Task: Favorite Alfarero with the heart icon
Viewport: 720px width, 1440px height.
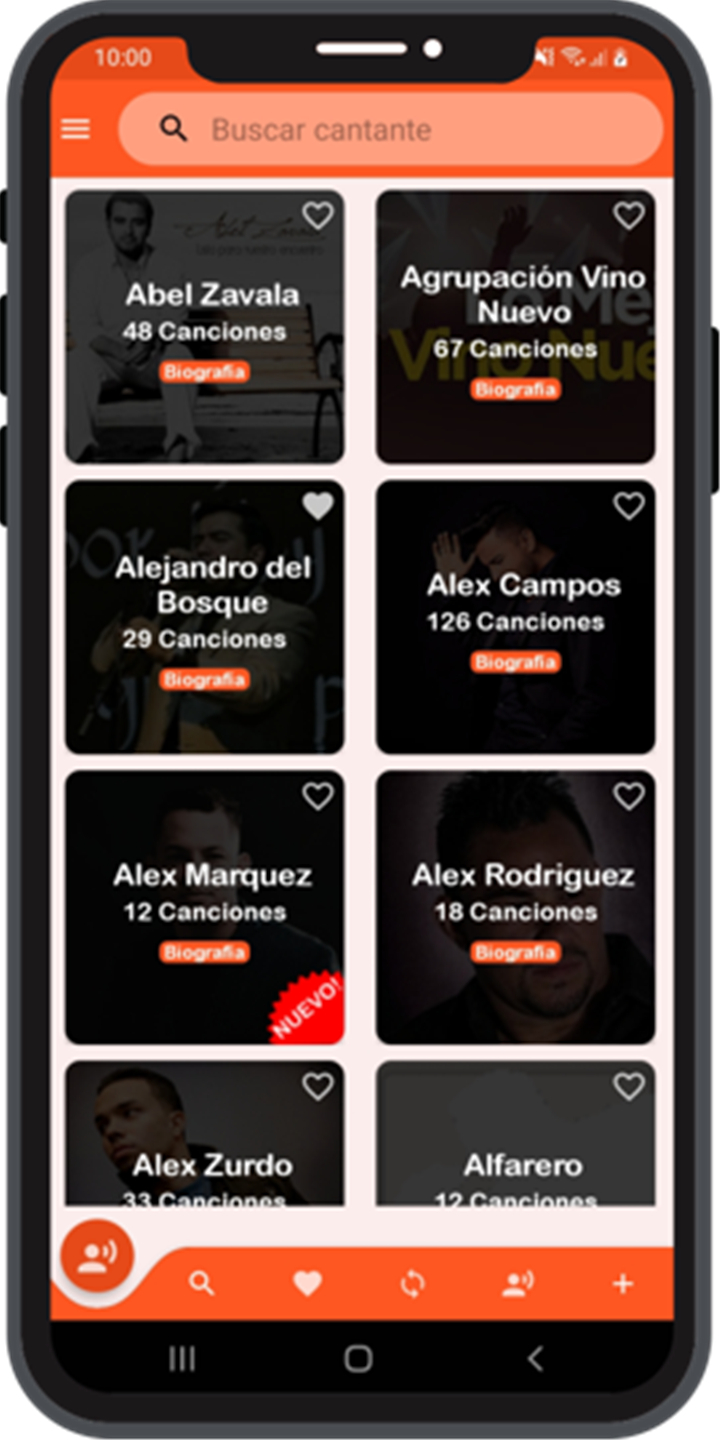Action: [x=629, y=1086]
